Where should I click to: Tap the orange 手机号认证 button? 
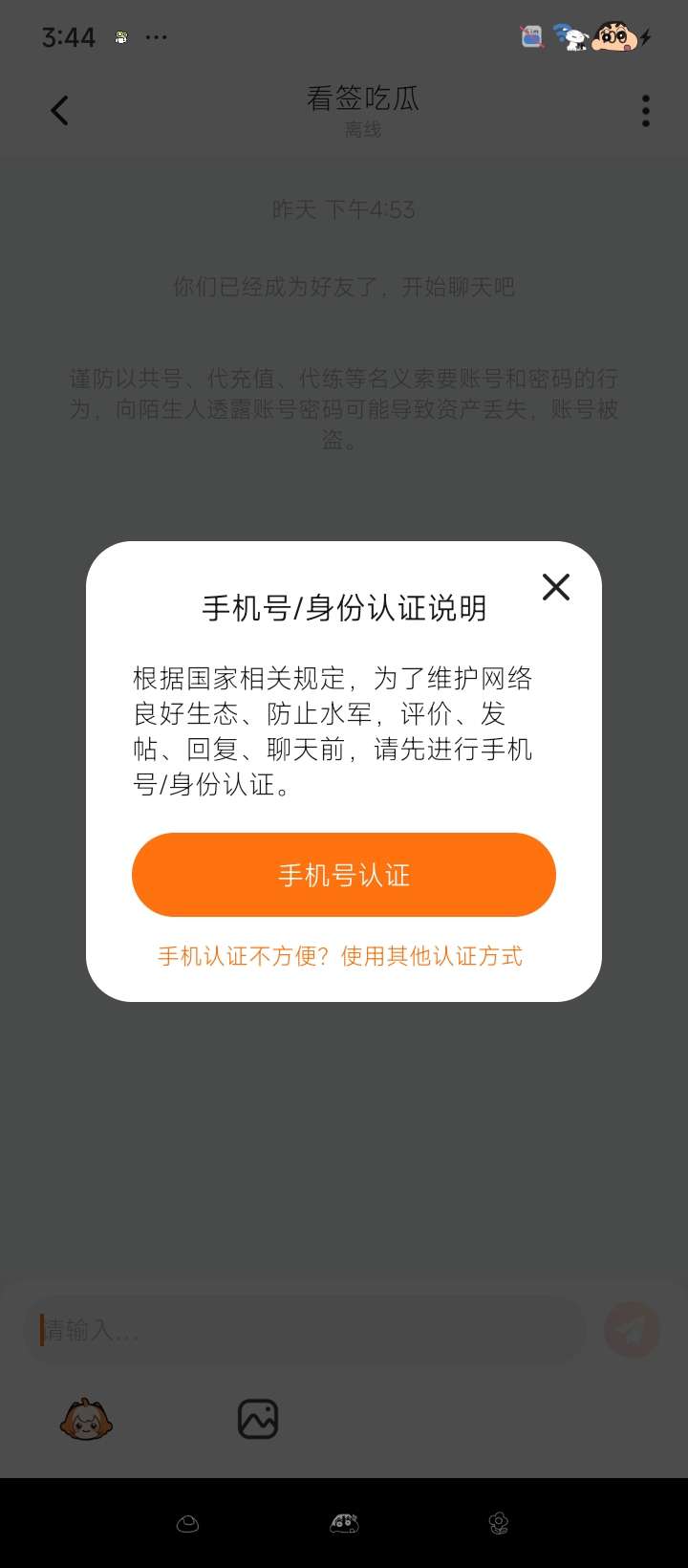[x=344, y=875]
